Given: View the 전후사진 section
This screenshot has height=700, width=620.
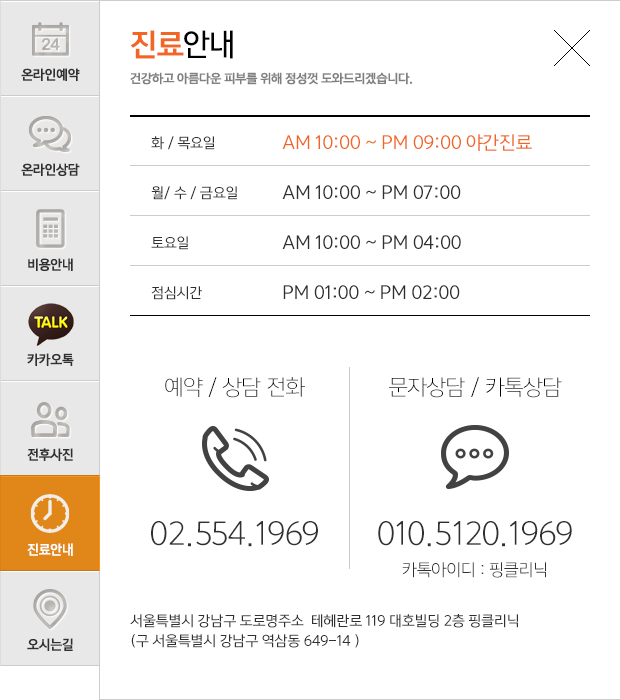Looking at the screenshot, I should click(x=50, y=429).
